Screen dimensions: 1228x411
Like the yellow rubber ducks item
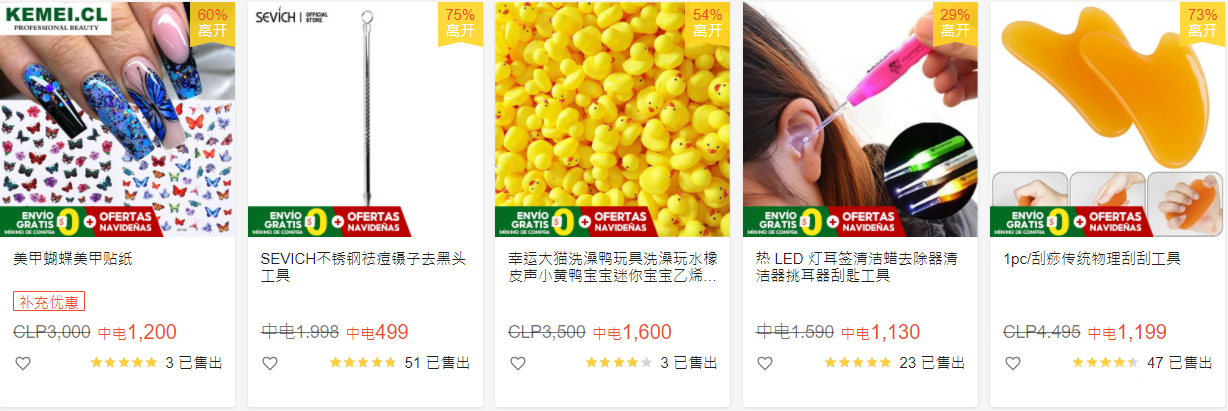click(517, 363)
